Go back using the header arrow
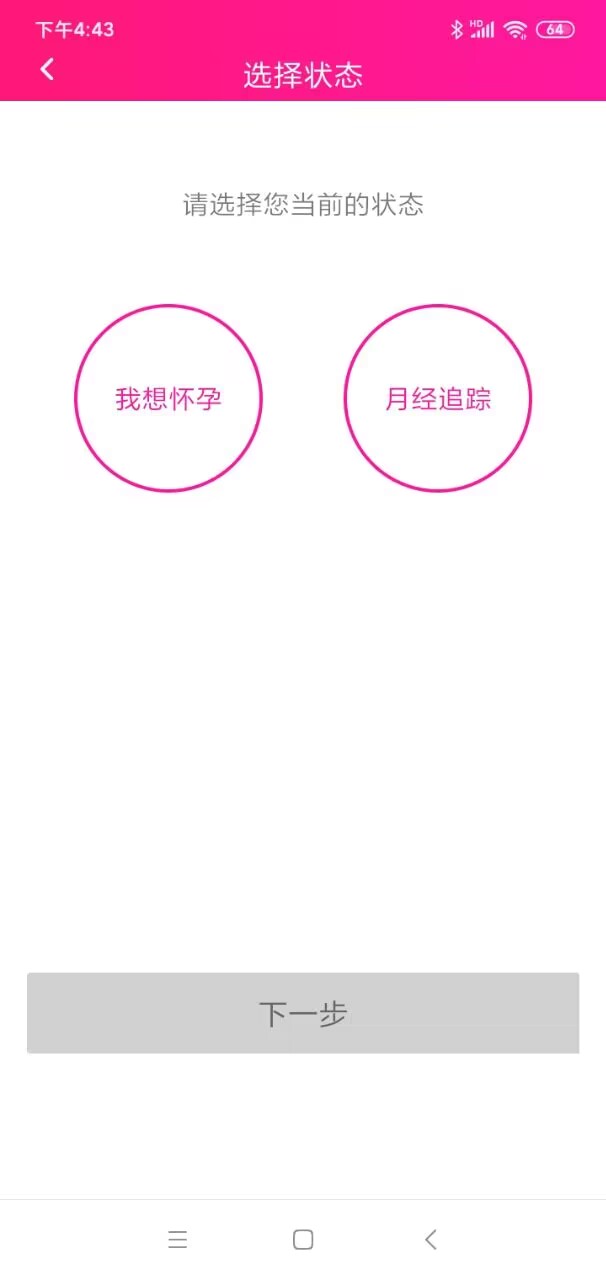This screenshot has height=1280, width=606. (46, 69)
